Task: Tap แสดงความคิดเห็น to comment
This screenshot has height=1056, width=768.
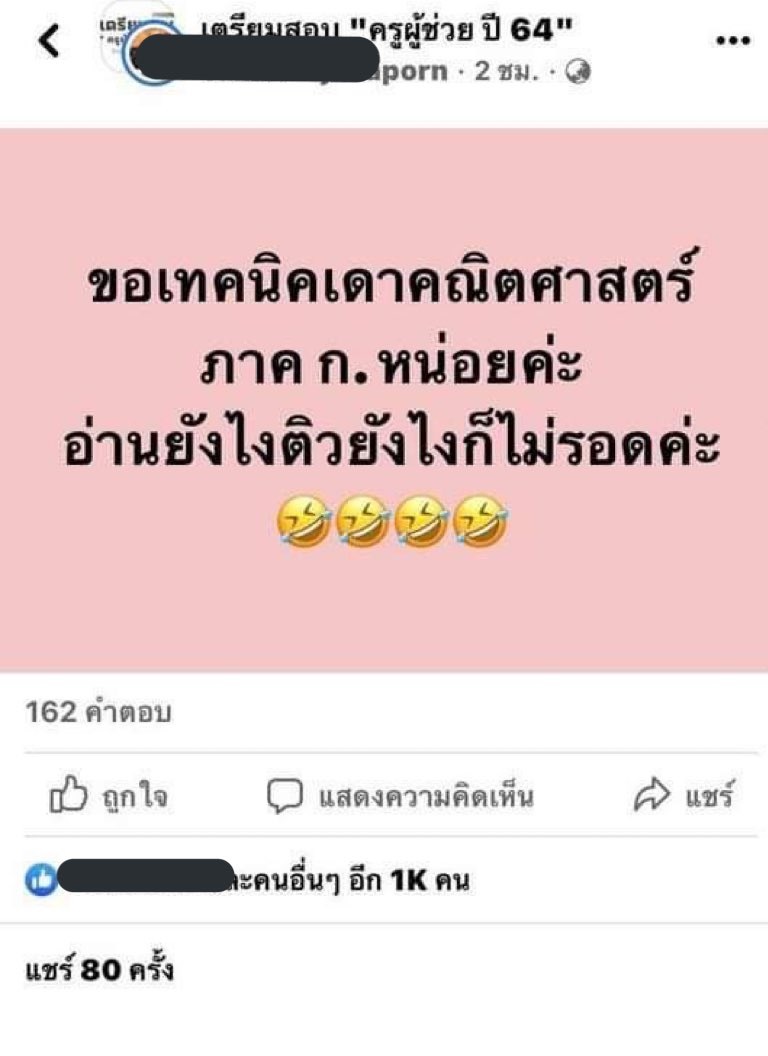Action: point(400,796)
